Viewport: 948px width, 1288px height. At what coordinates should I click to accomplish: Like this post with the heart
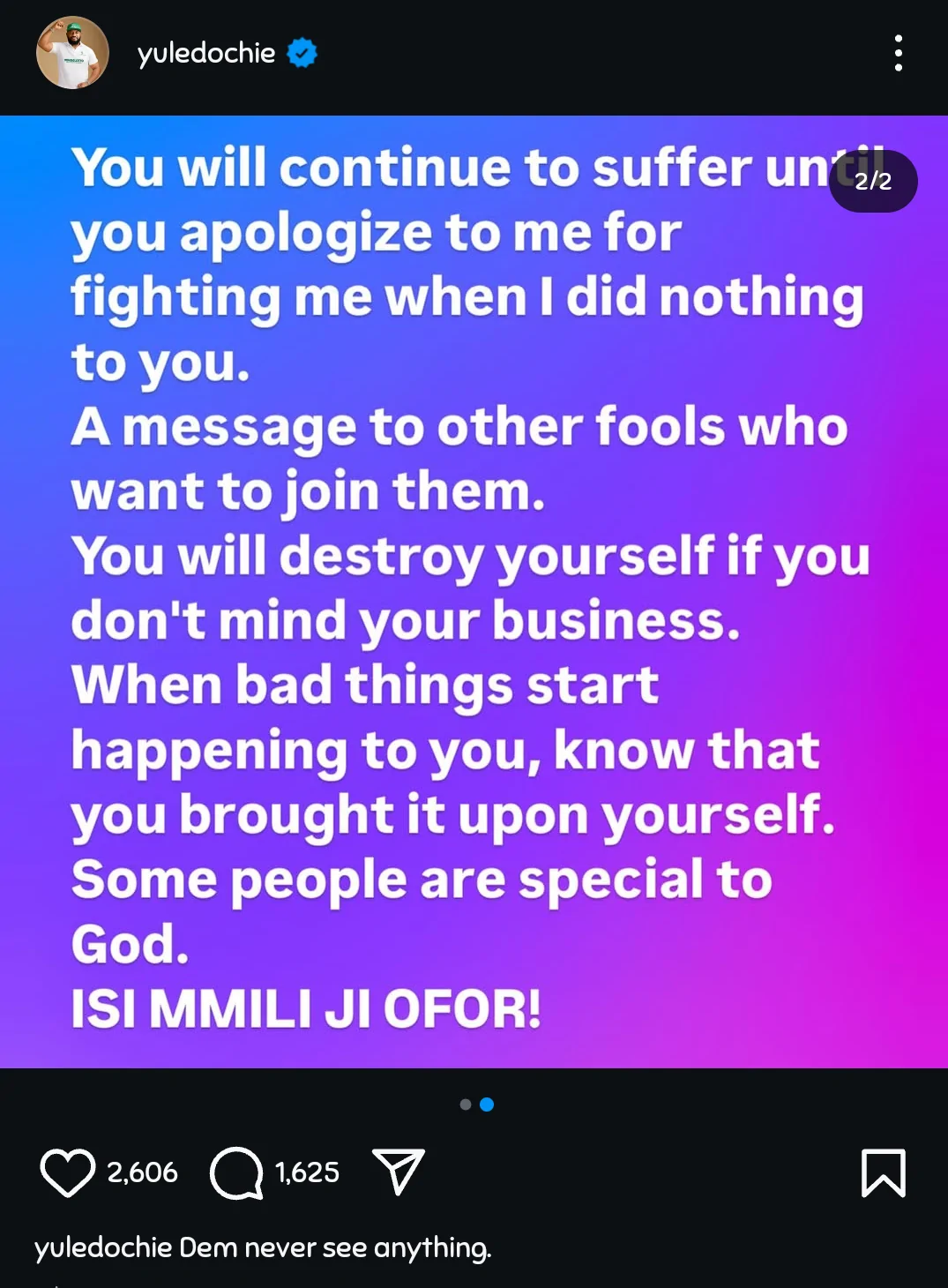[67, 1172]
